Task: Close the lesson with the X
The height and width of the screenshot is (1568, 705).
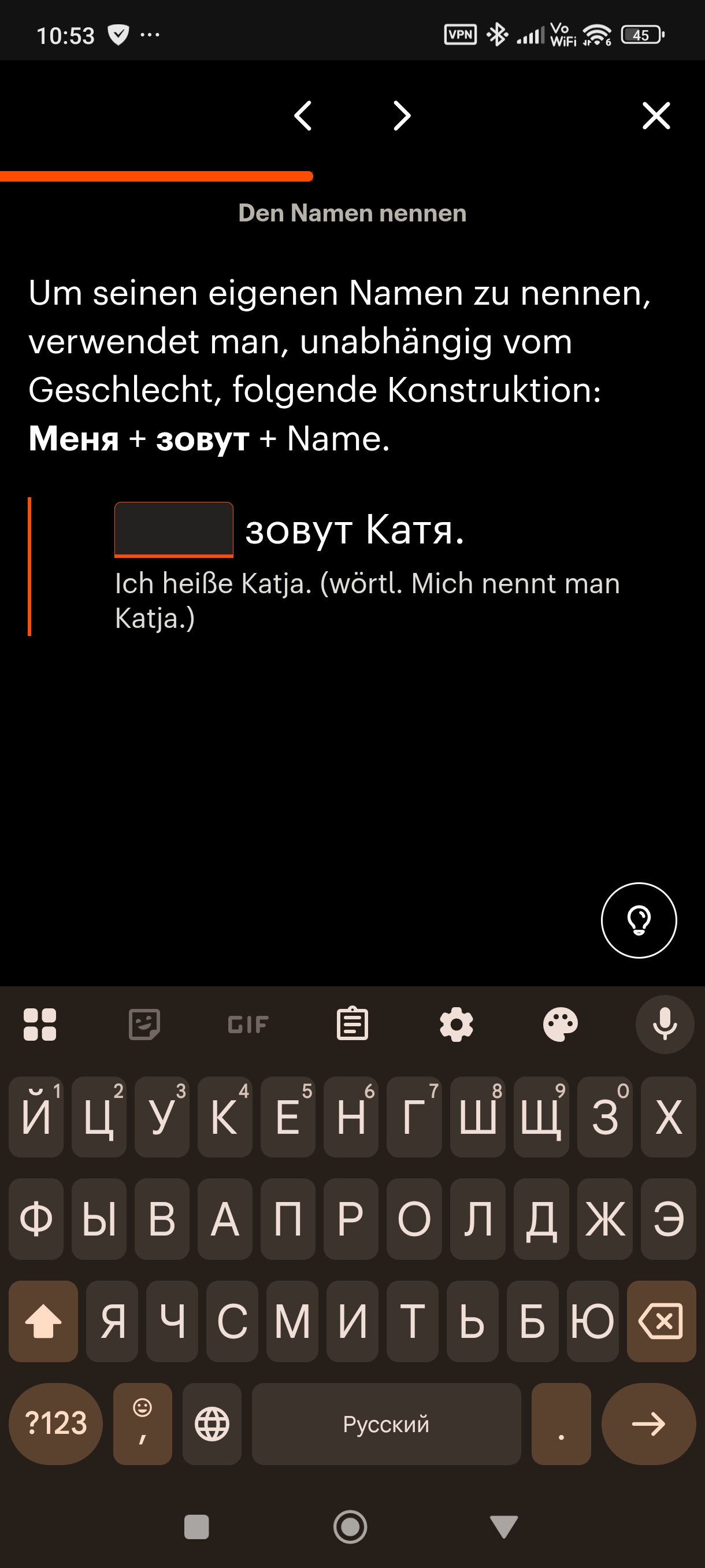Action: [x=656, y=116]
